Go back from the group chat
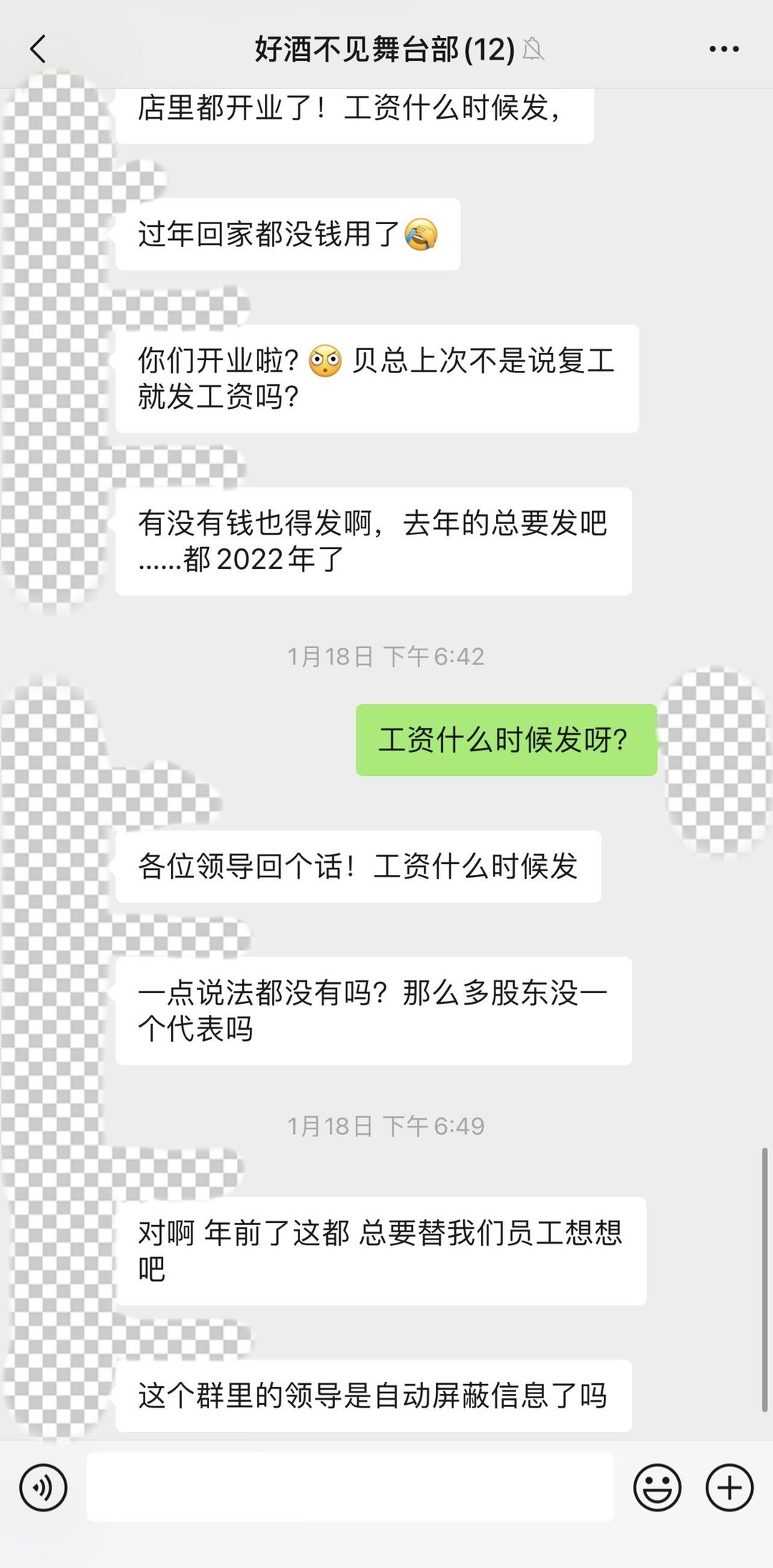 click(39, 49)
